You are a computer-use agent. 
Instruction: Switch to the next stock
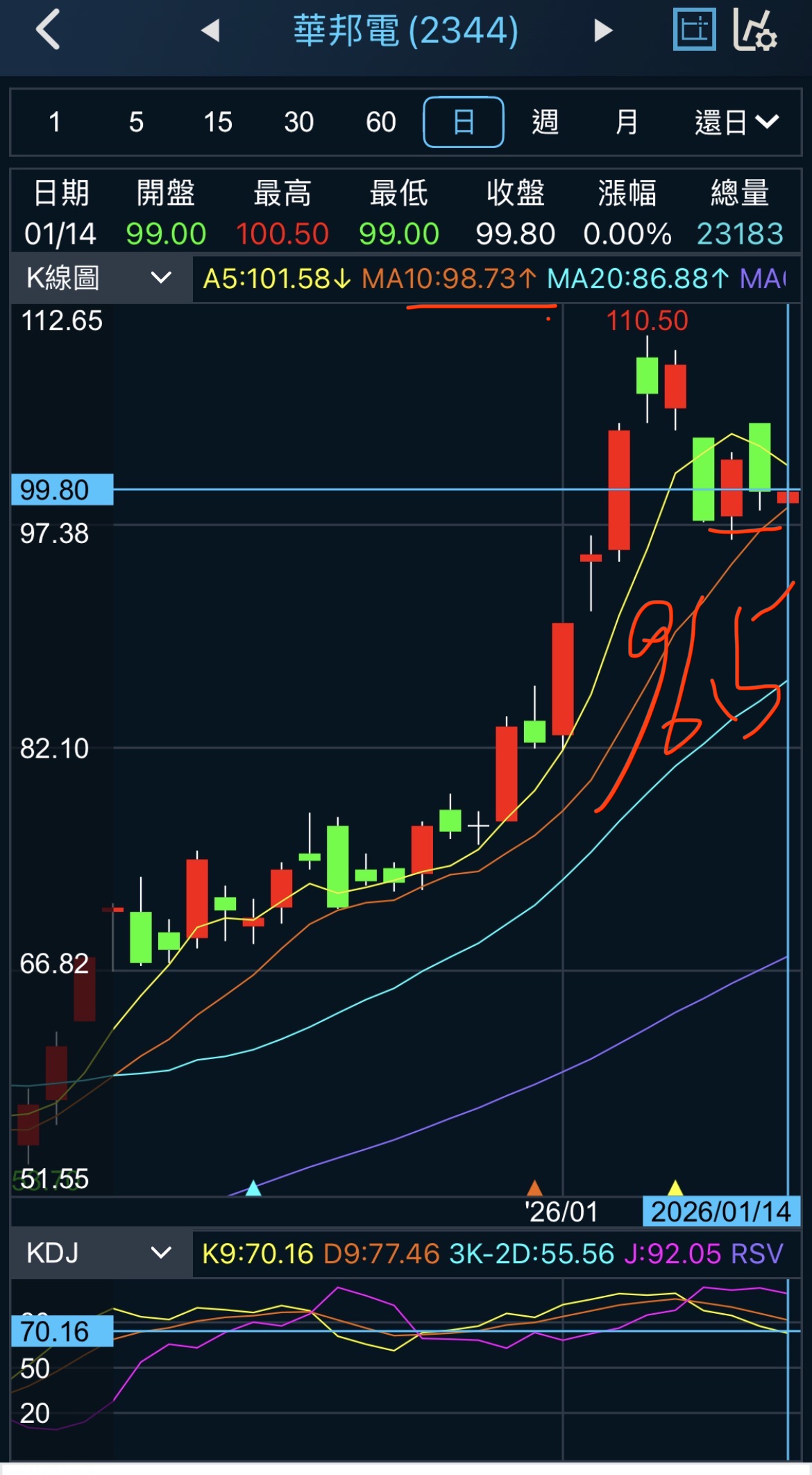[x=603, y=31]
